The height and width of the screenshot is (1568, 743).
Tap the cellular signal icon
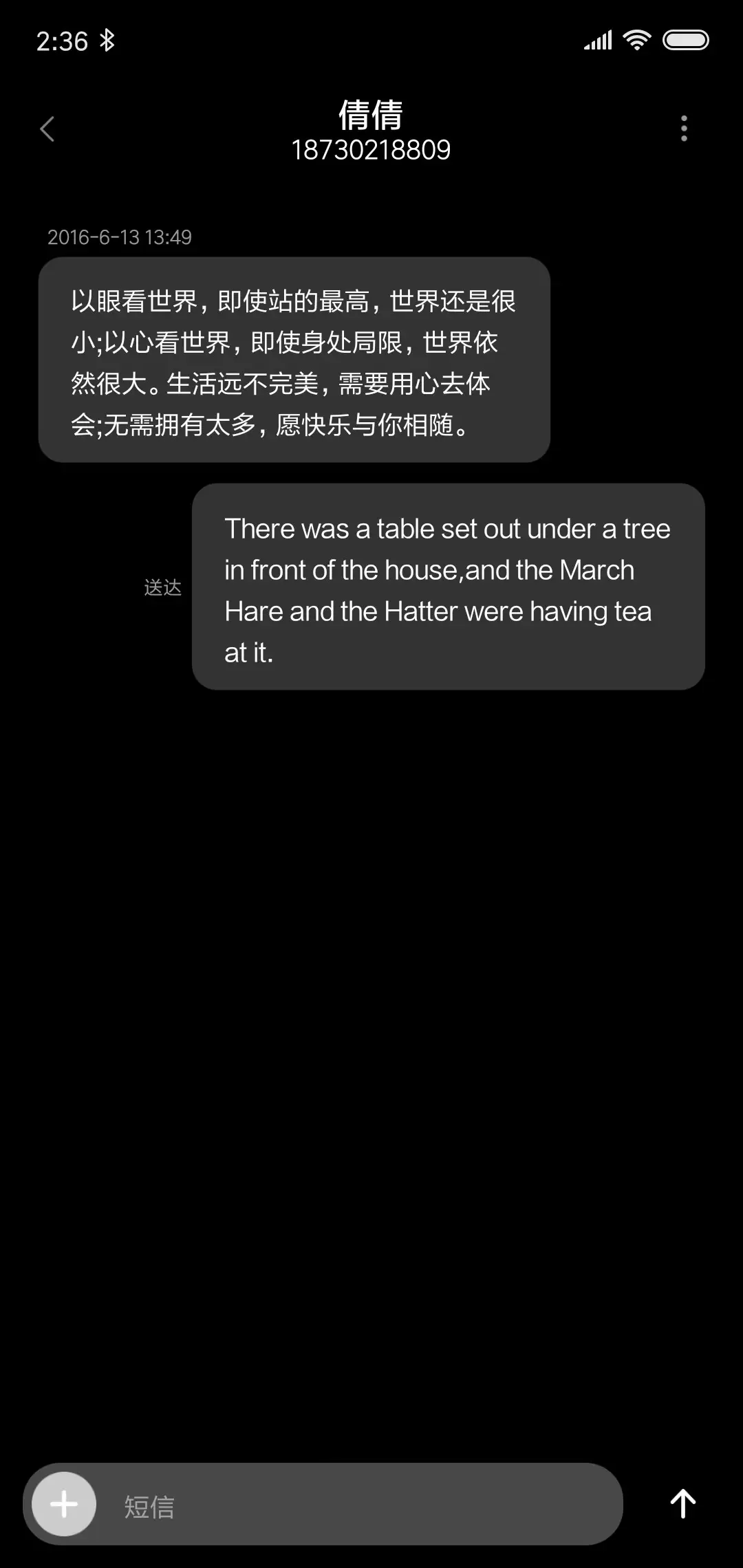tap(597, 41)
